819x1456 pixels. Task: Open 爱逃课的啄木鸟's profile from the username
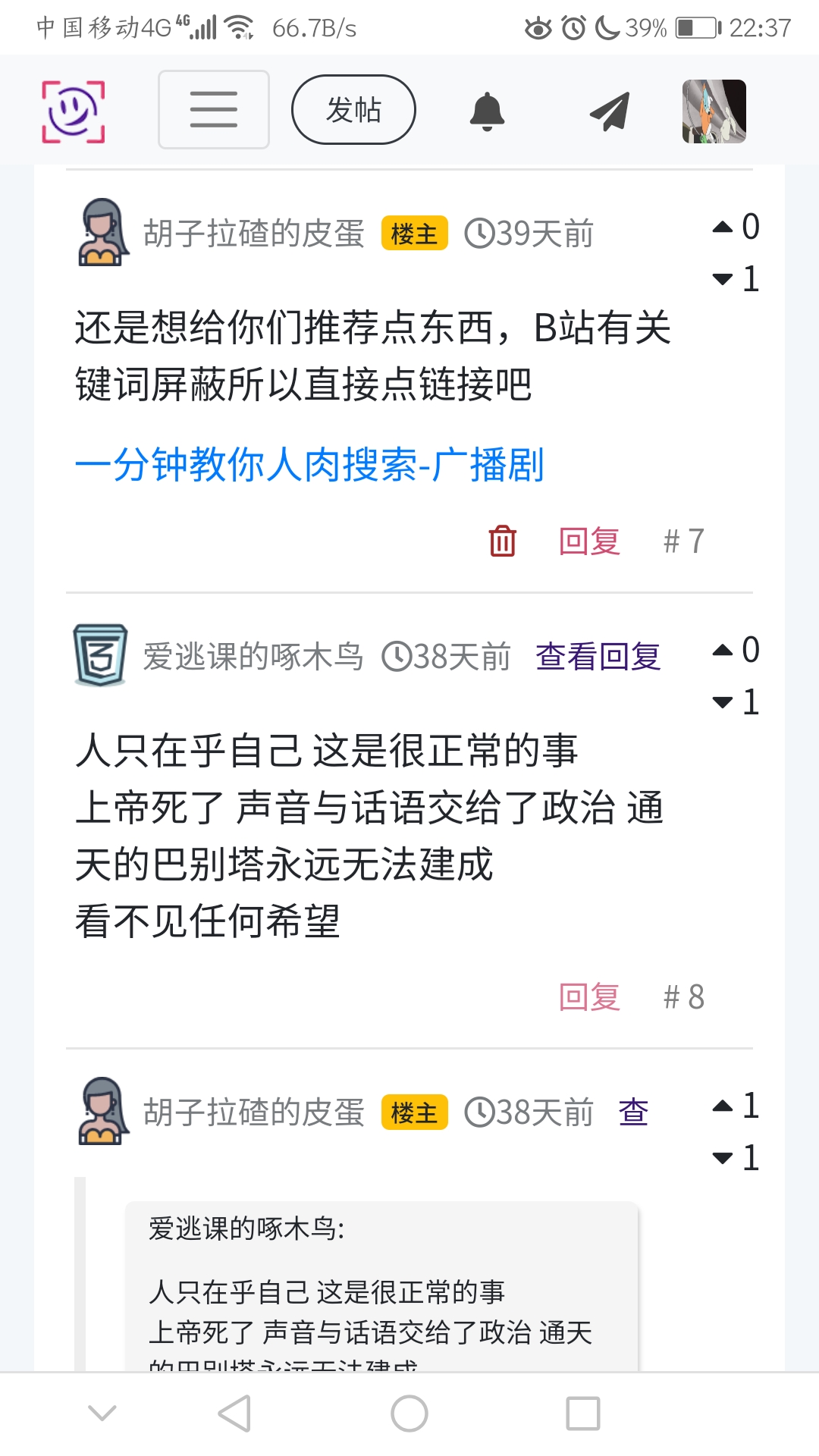point(253,656)
